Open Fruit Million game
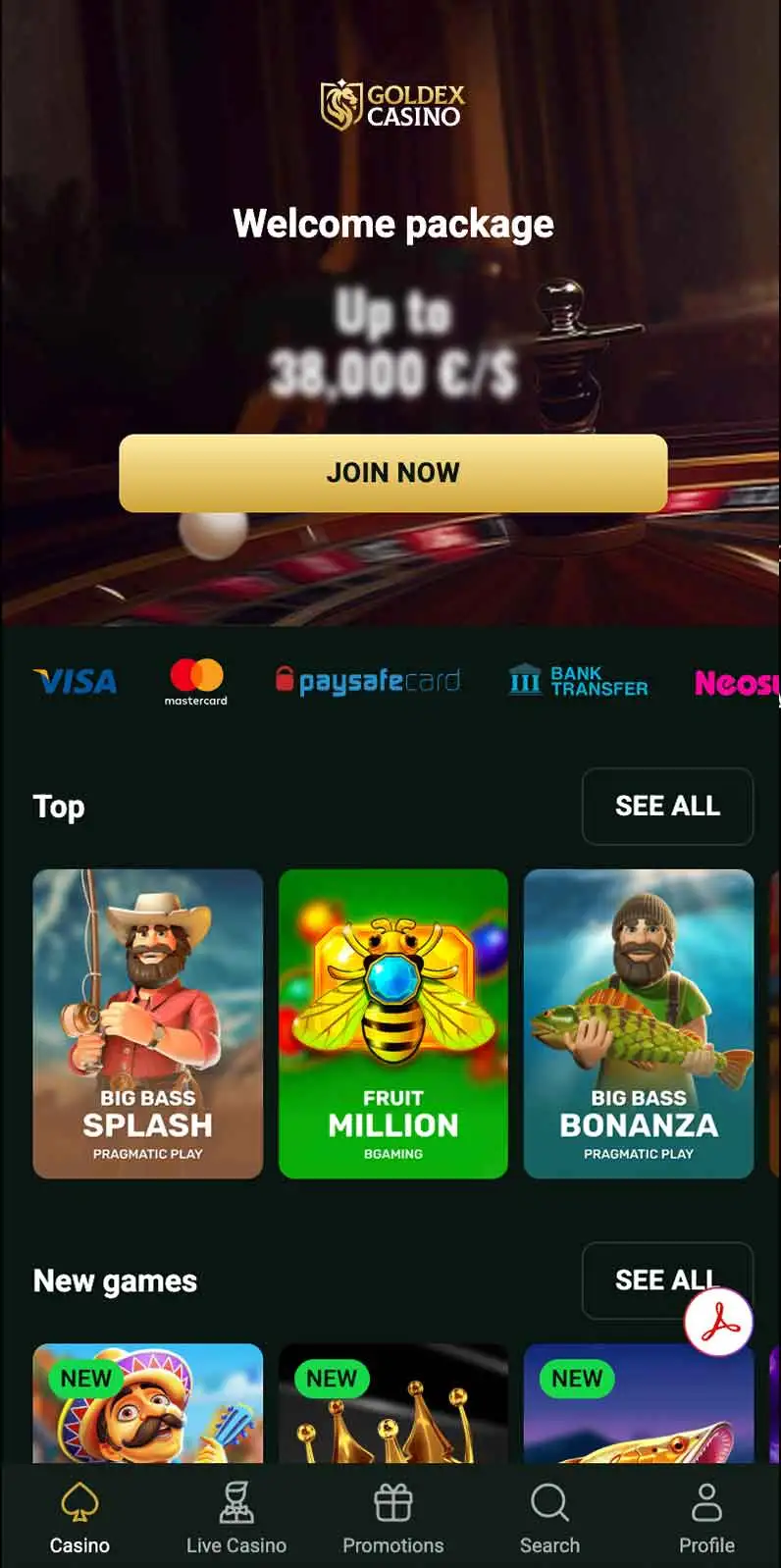 393,1023
